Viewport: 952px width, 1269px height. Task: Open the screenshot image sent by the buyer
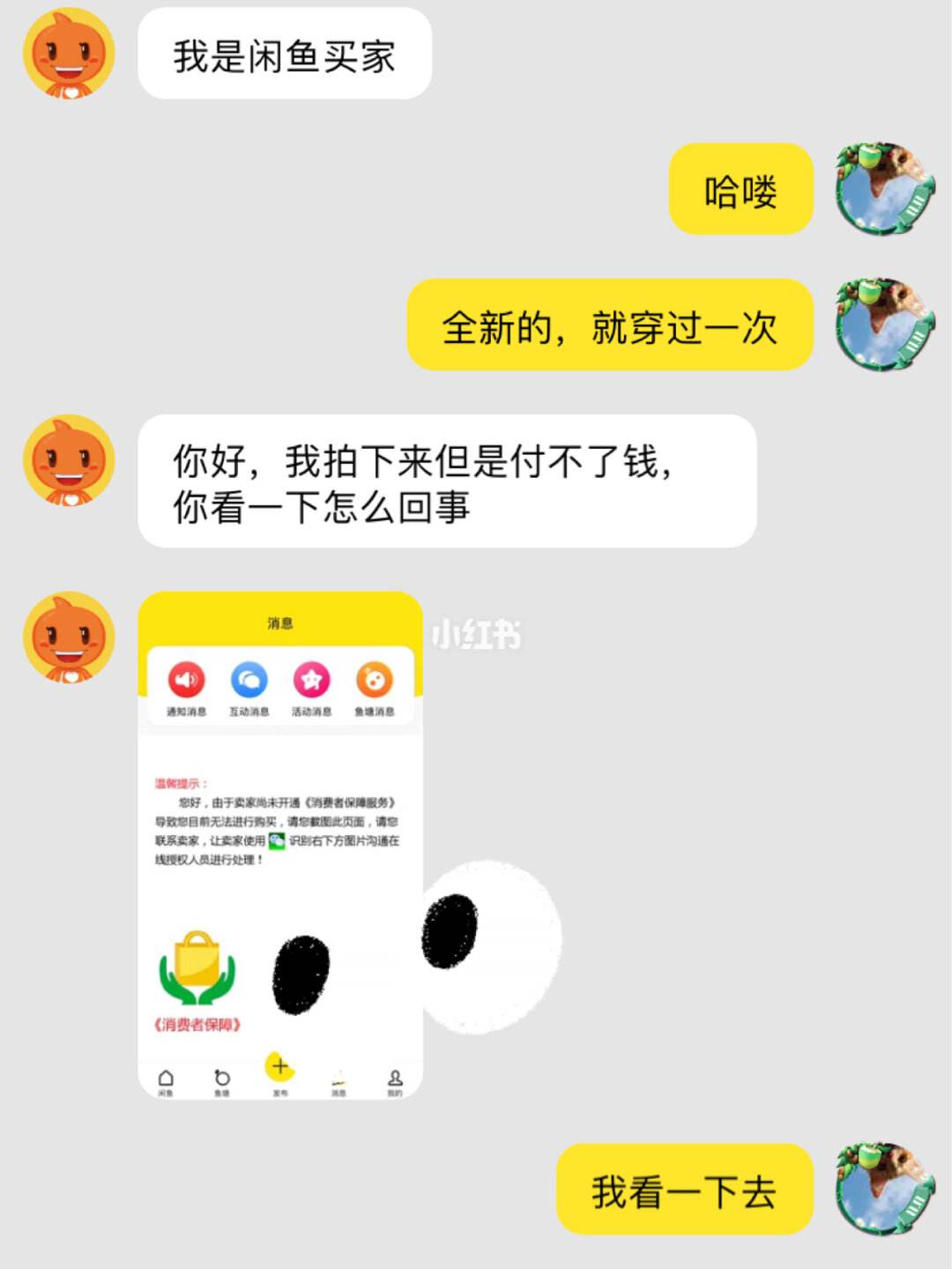click(x=280, y=845)
